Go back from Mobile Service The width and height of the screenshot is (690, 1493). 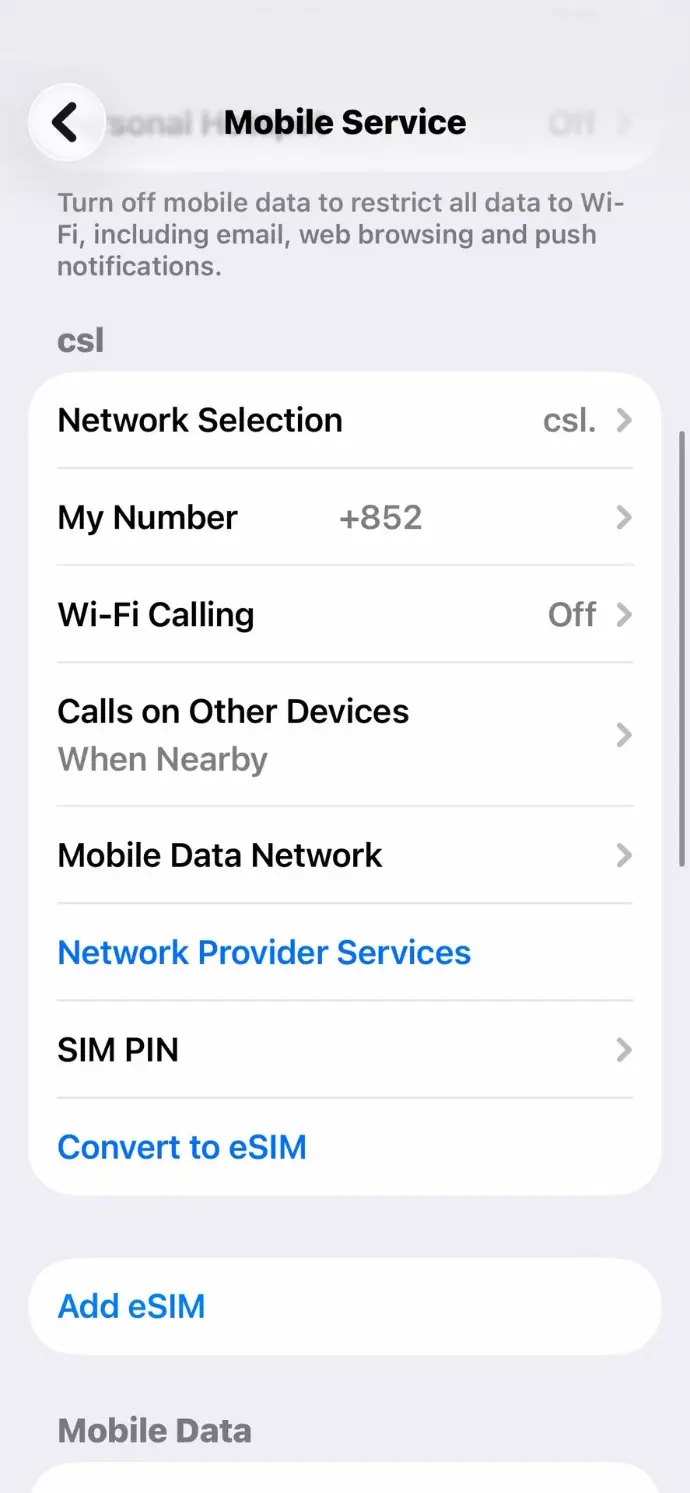tap(66, 122)
